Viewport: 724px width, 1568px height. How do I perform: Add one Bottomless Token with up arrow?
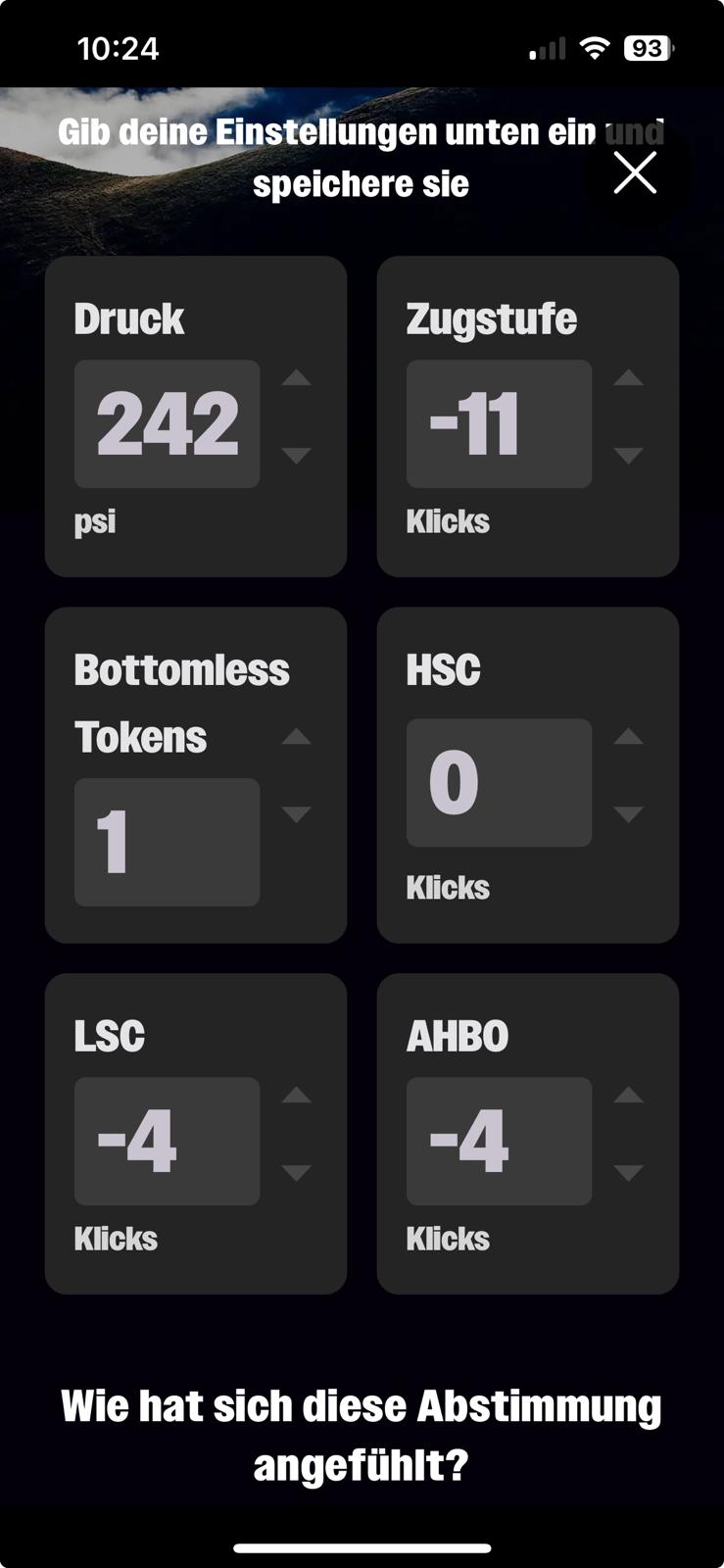(296, 737)
